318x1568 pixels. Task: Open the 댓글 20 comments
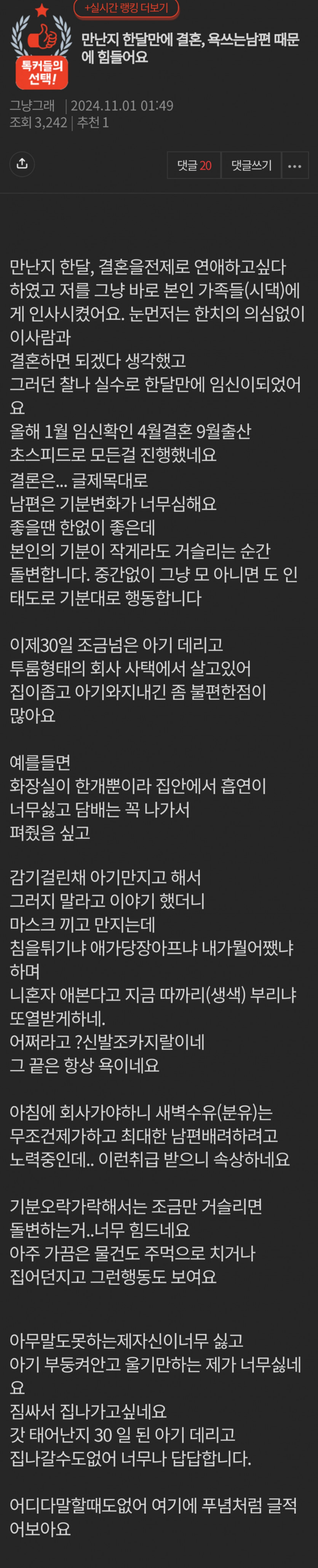(x=194, y=165)
